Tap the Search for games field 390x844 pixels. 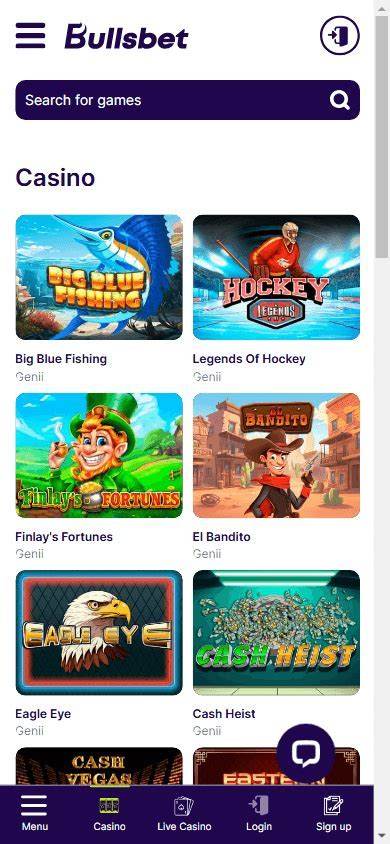[188, 100]
